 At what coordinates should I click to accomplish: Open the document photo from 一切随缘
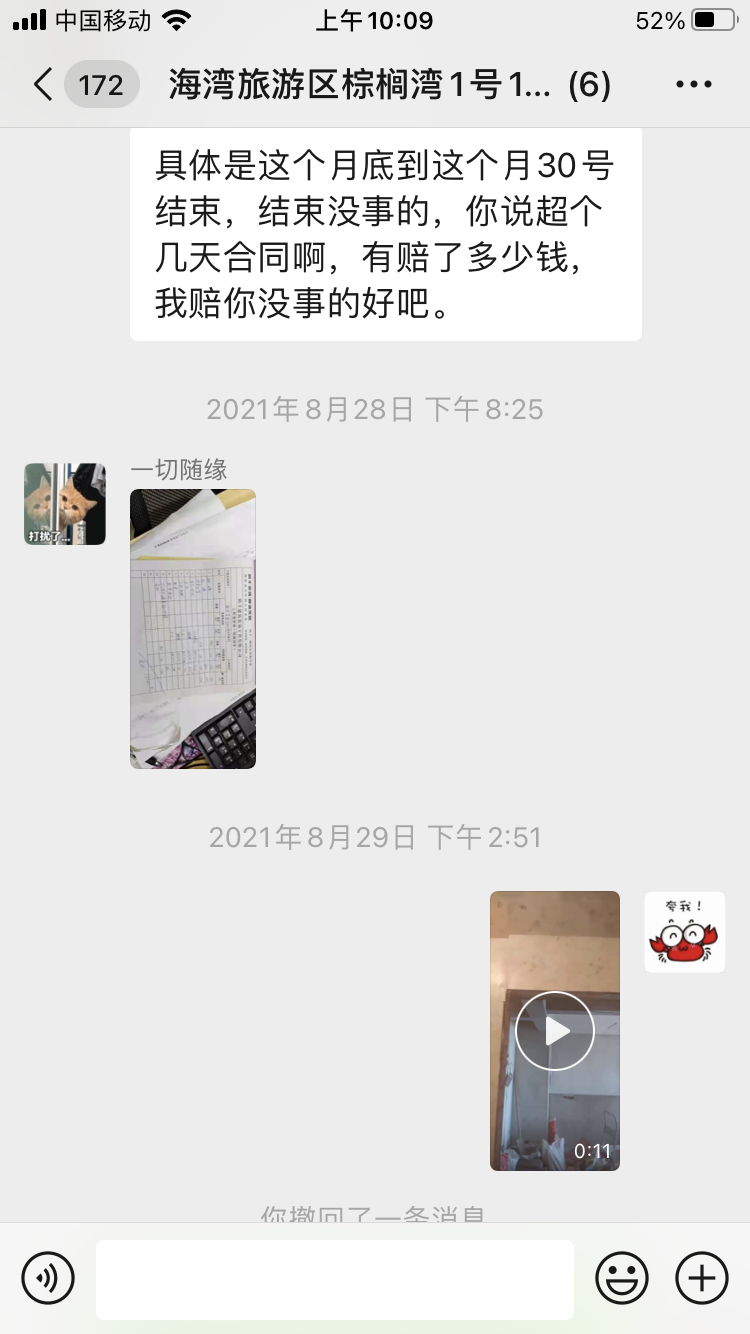tap(193, 628)
